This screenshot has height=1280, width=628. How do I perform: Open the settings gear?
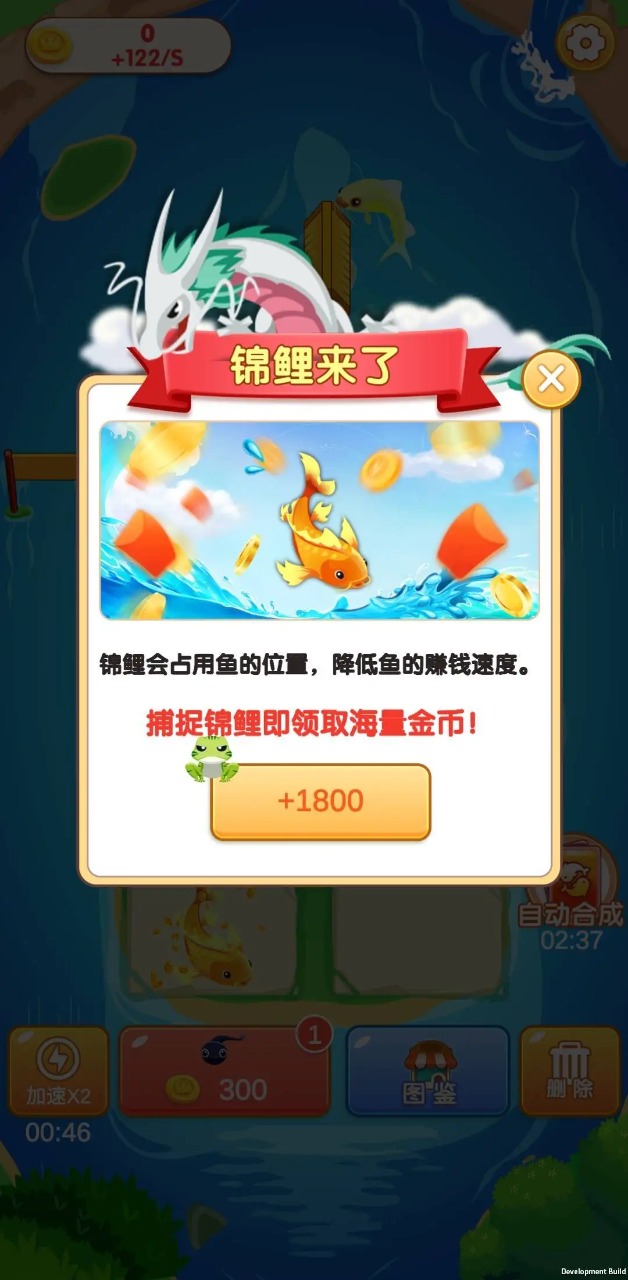[584, 43]
